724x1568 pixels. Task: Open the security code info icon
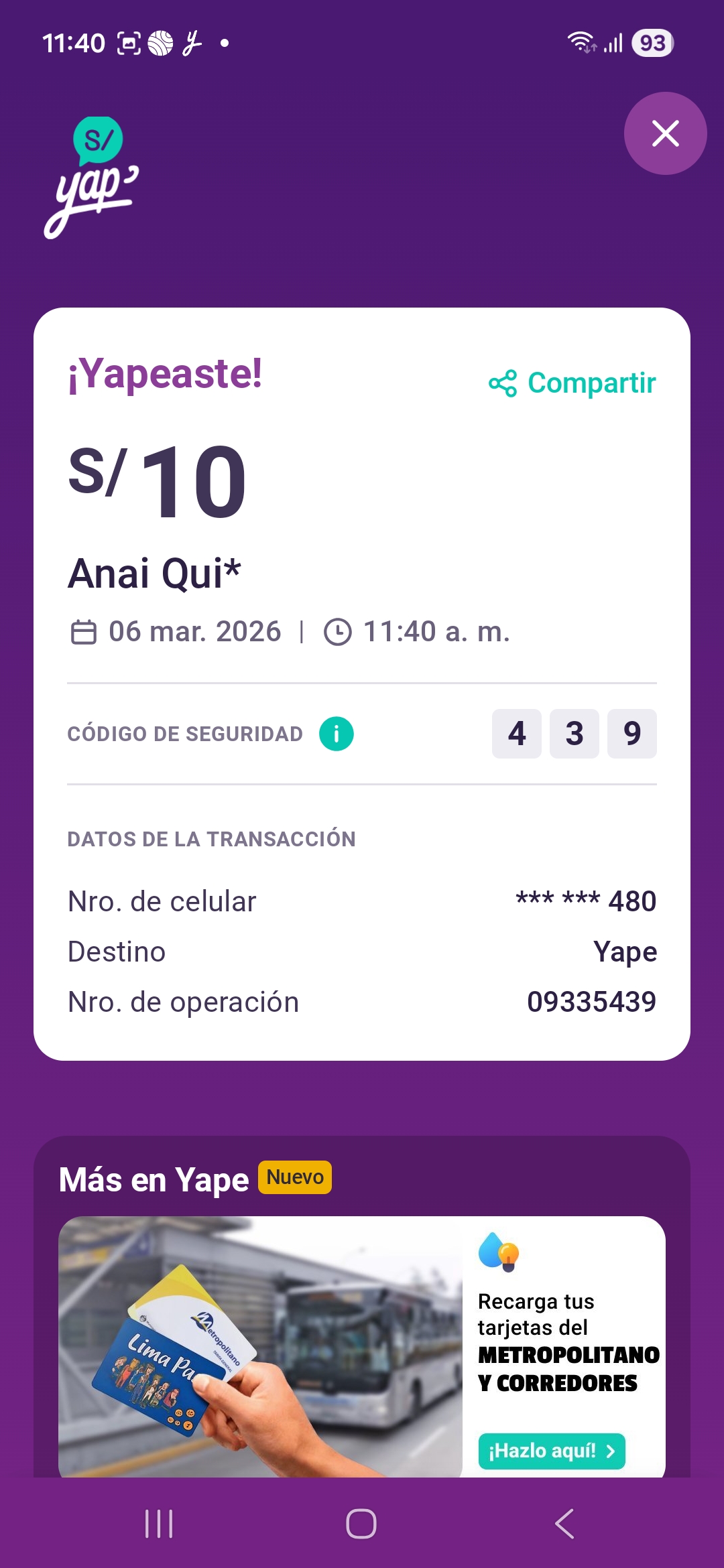(336, 734)
